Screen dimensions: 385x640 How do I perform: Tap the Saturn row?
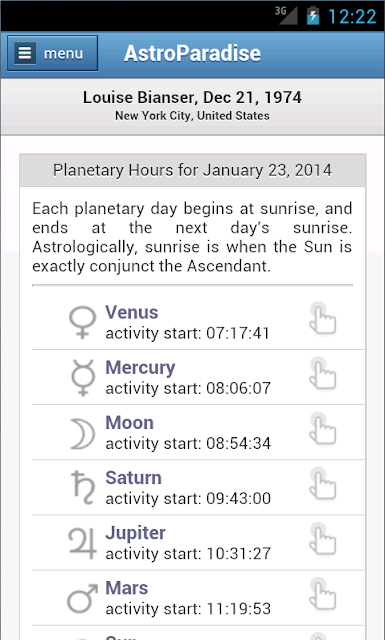point(198,487)
